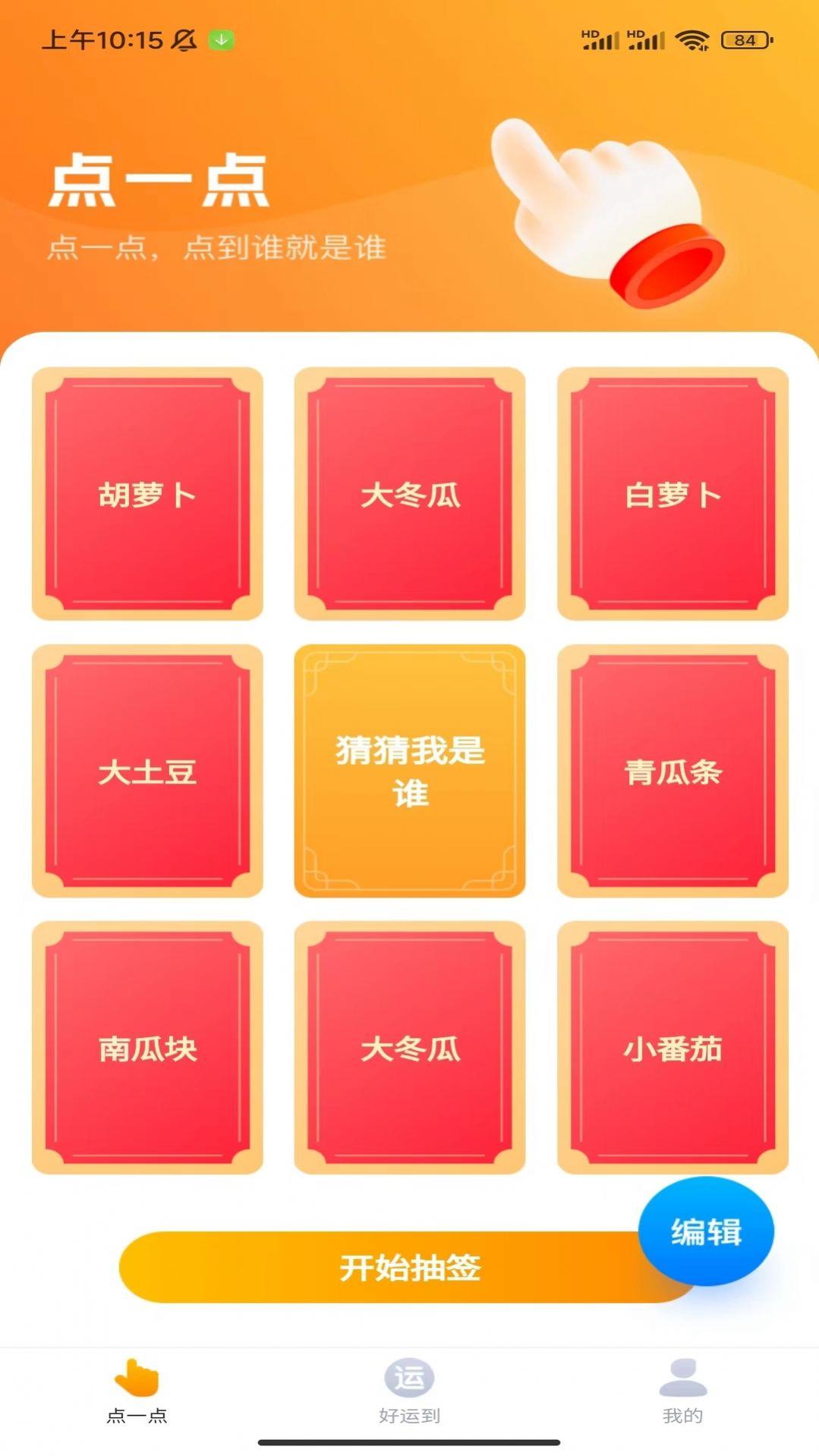
Task: Tap the center 猜猜我是谁 card
Action: [x=410, y=771]
